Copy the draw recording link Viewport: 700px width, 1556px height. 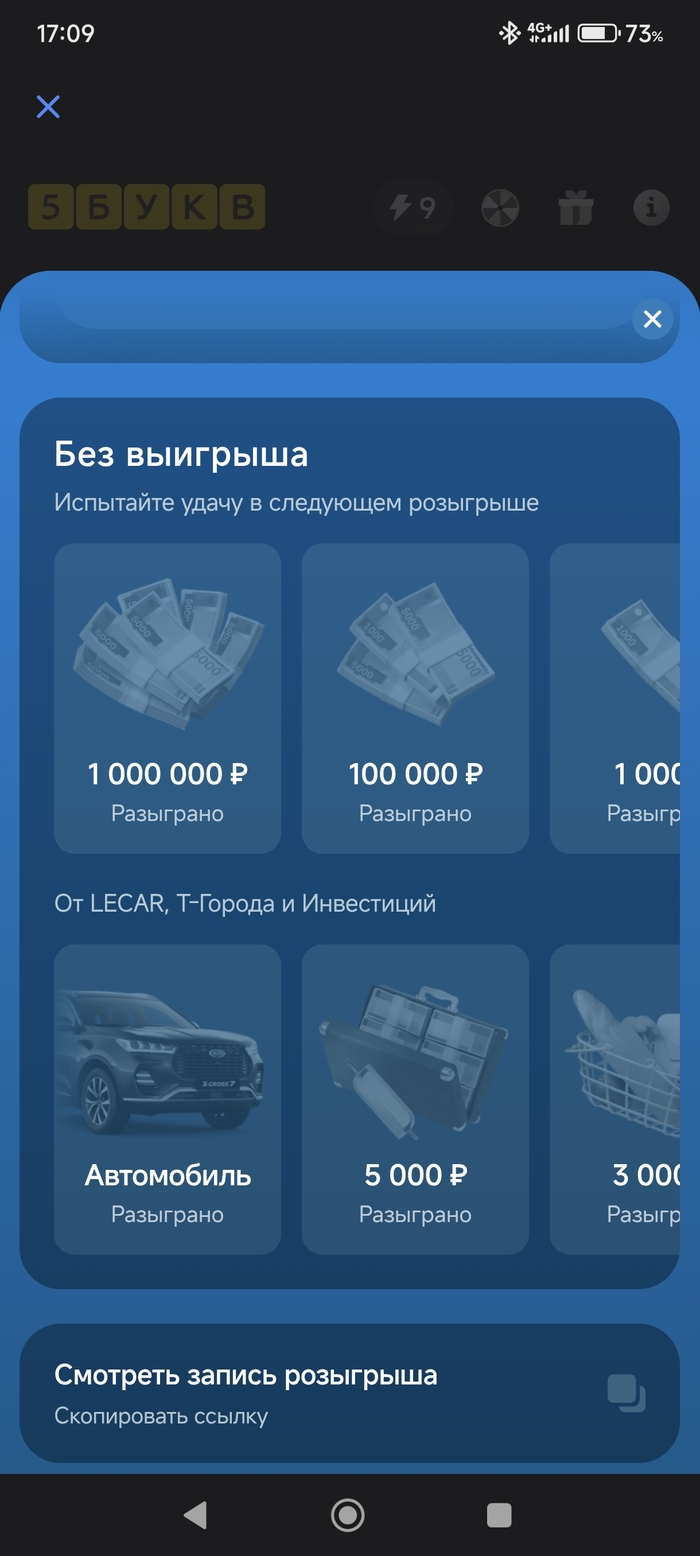coord(627,1394)
